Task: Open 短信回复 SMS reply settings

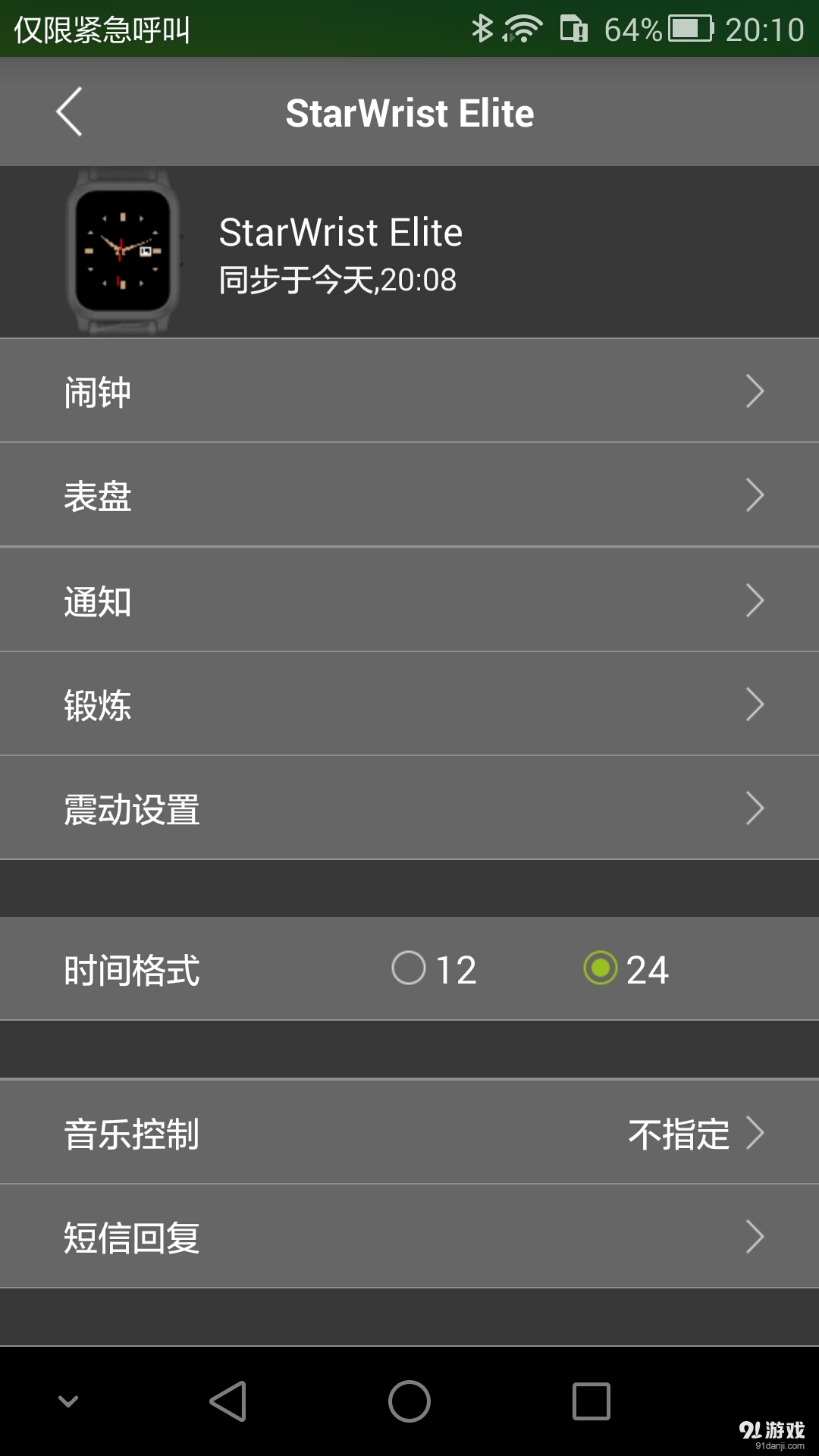Action: 409,1237
